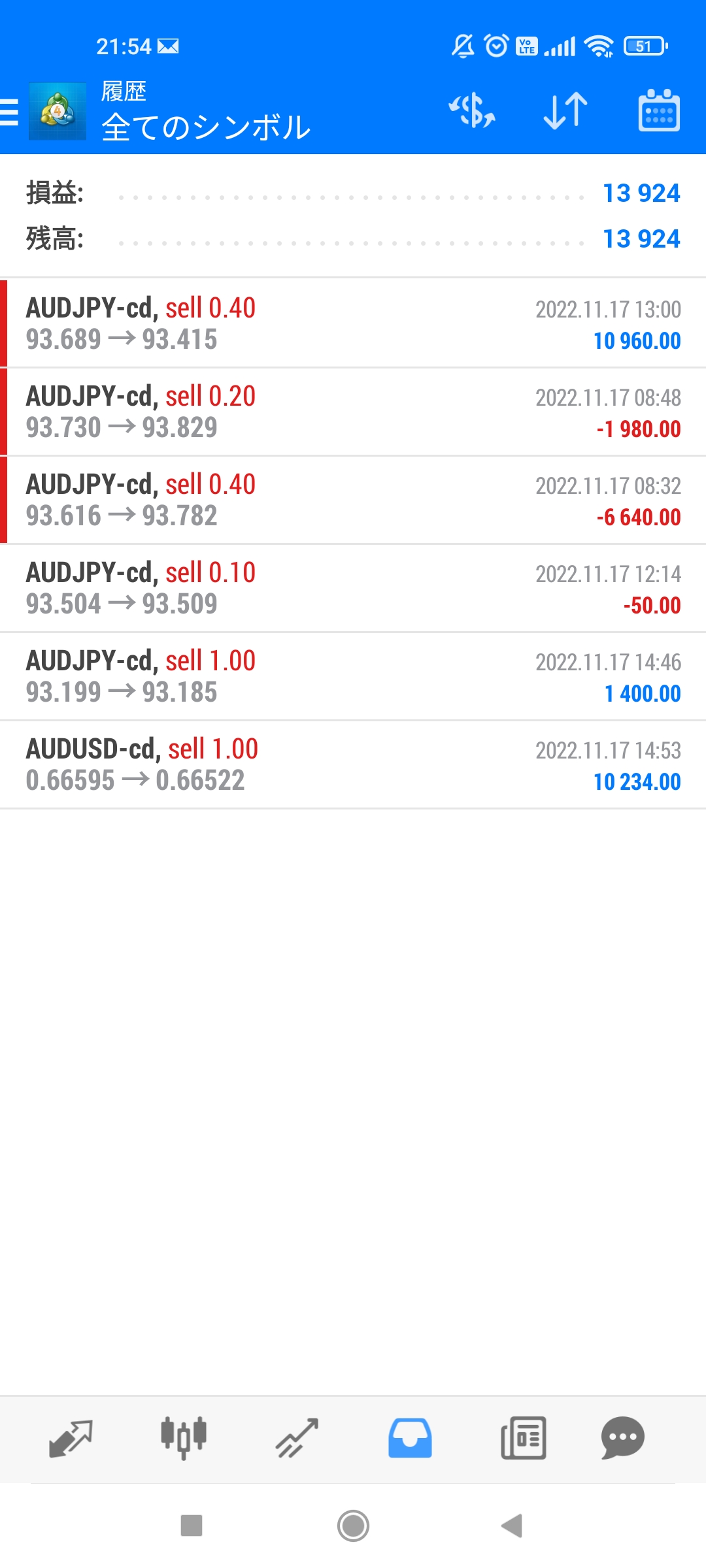Switch to the candlestick chart tab
Viewport: 706px width, 1568px height.
[184, 1438]
